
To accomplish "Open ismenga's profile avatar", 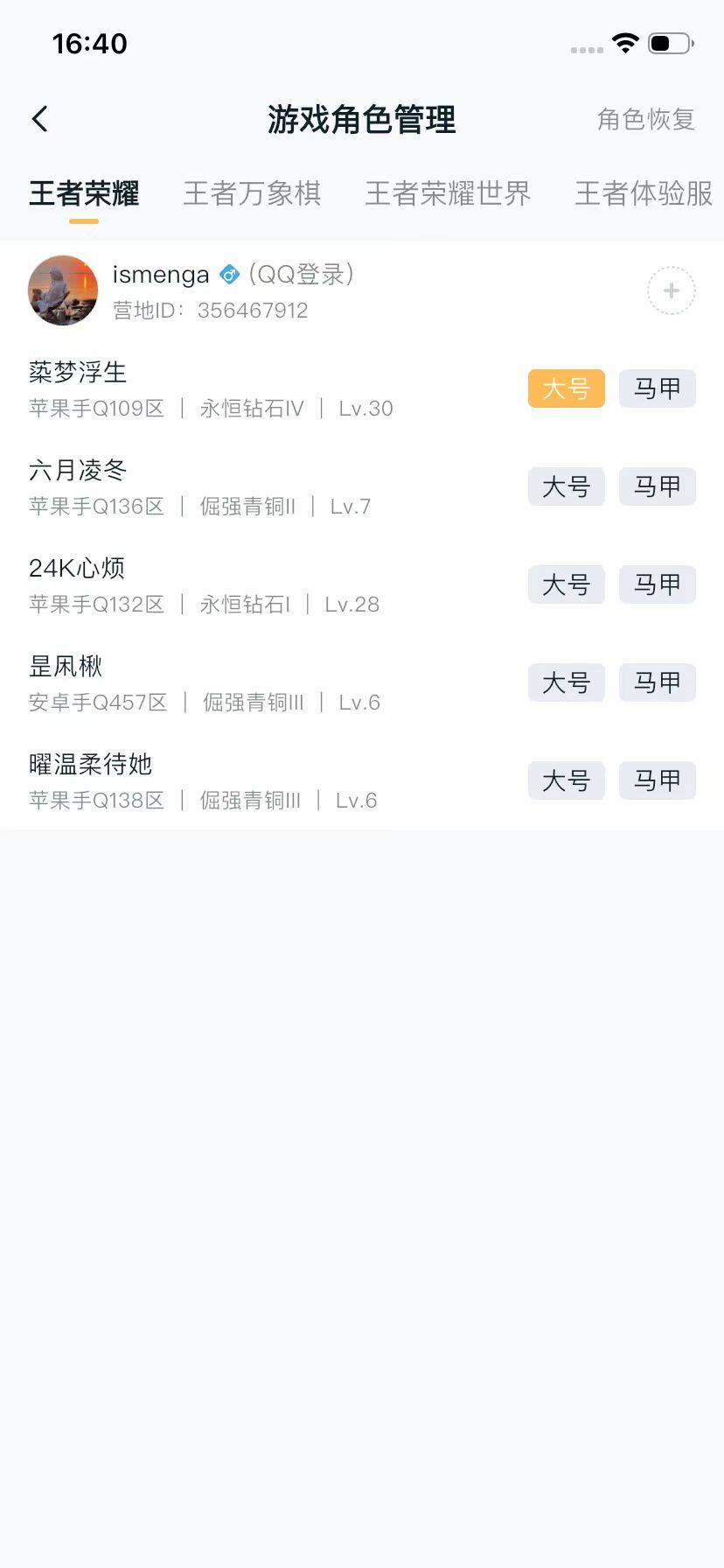I will pos(62,290).
